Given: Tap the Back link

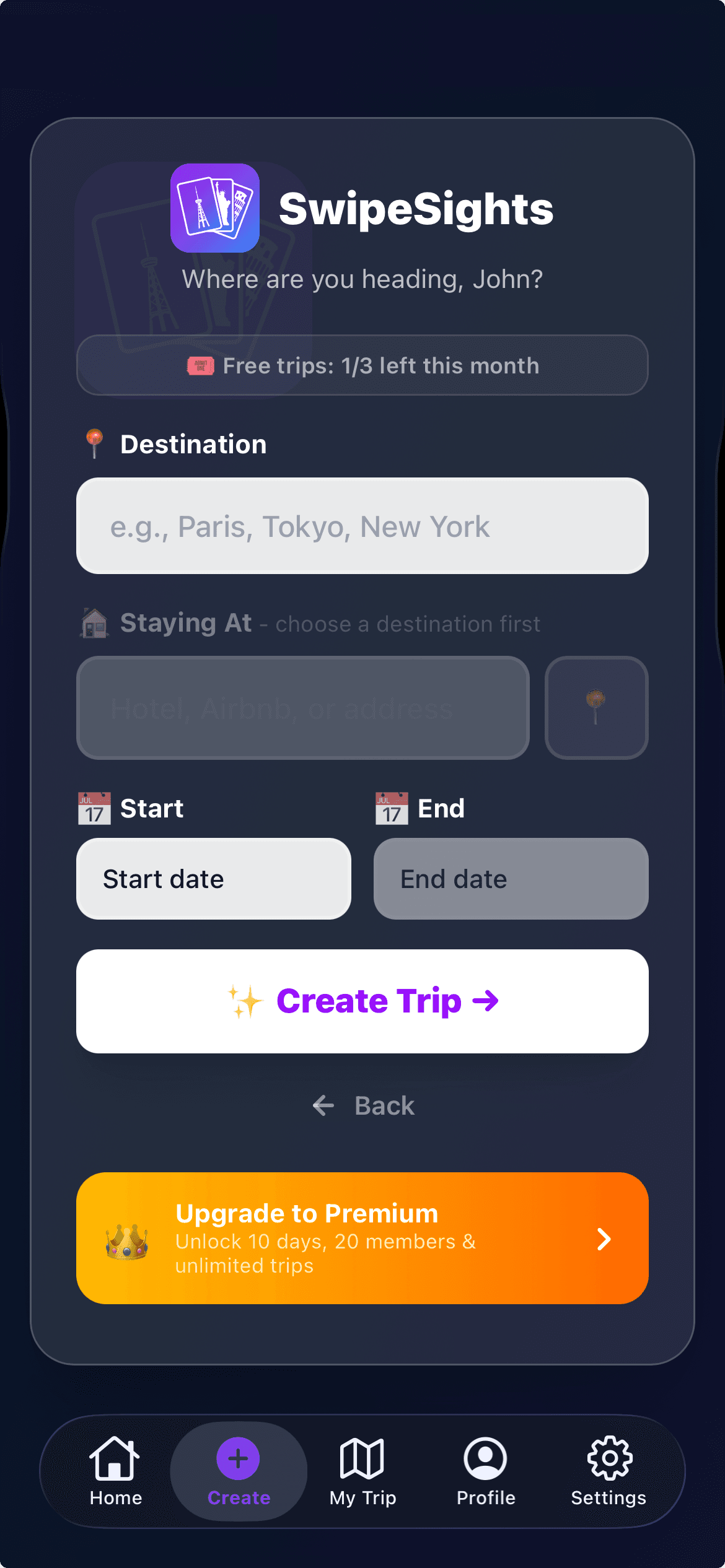Looking at the screenshot, I should click(x=362, y=1105).
